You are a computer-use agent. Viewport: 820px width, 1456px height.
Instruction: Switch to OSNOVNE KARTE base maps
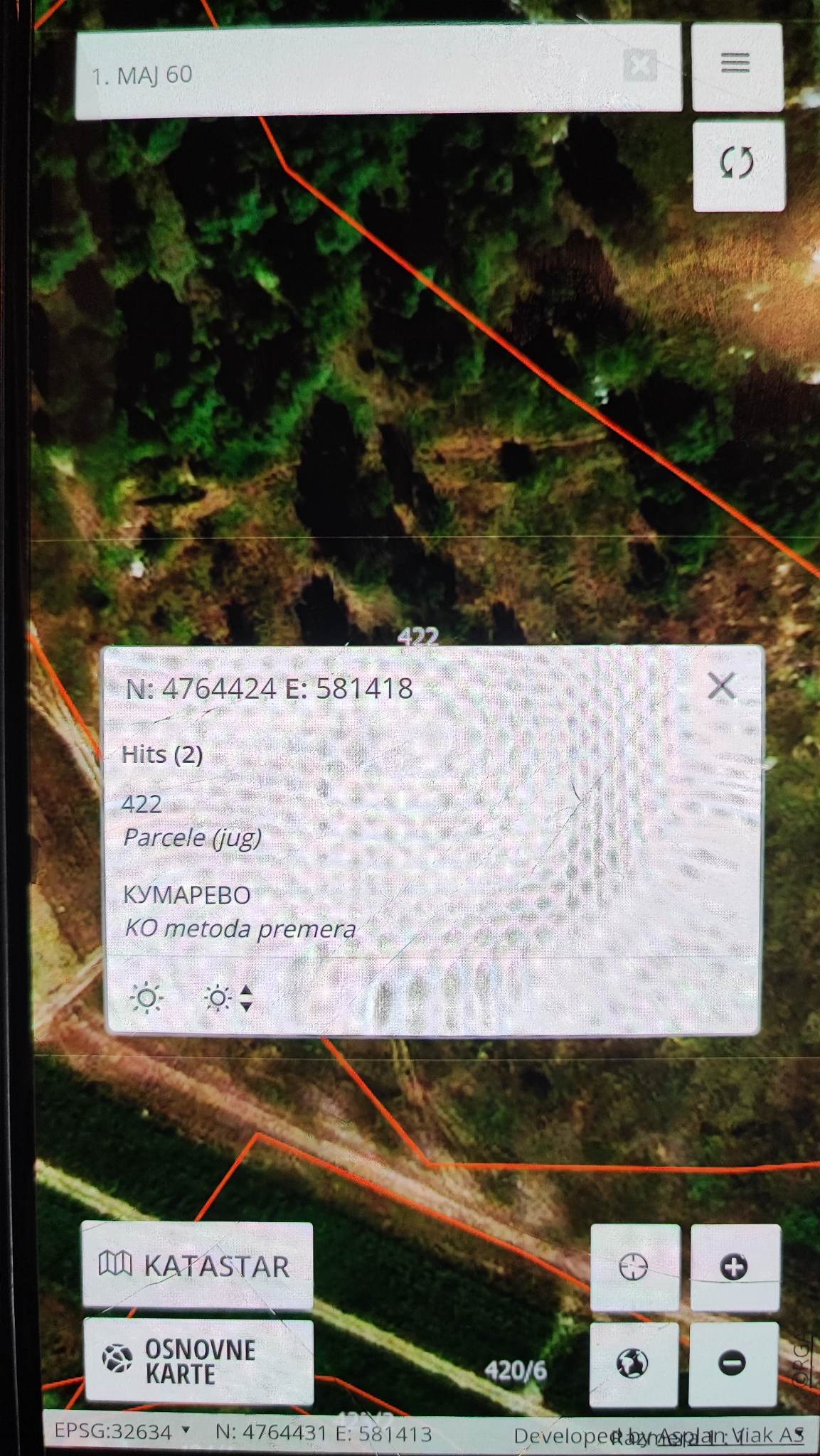(198, 1361)
